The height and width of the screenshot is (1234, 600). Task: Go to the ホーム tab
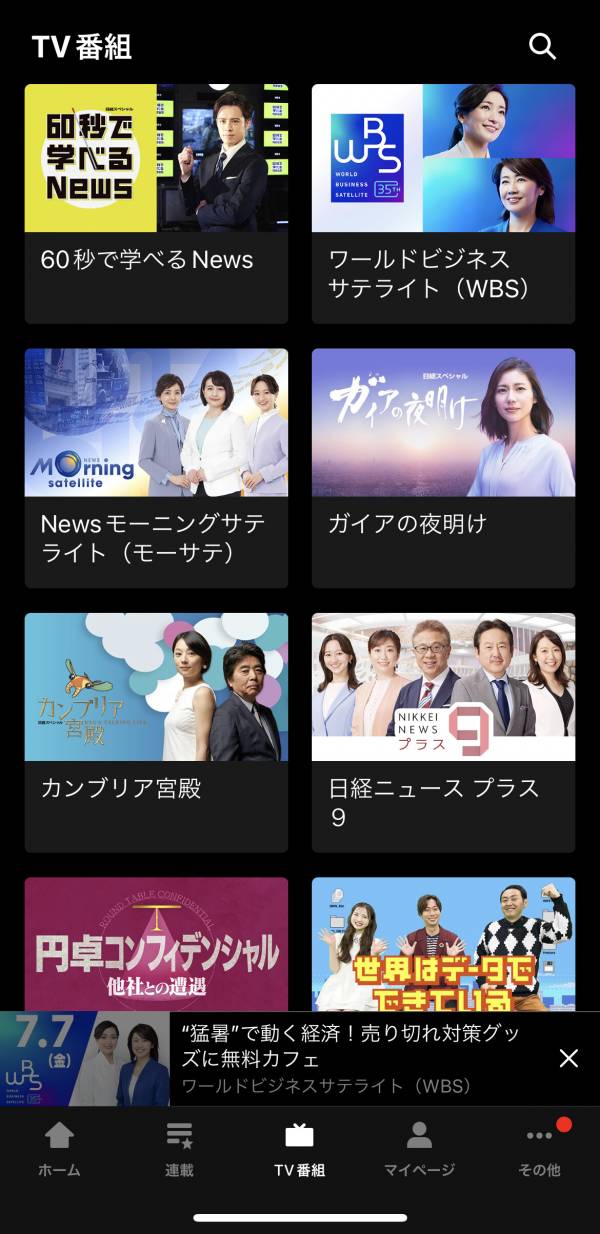pyautogui.click(x=59, y=1149)
